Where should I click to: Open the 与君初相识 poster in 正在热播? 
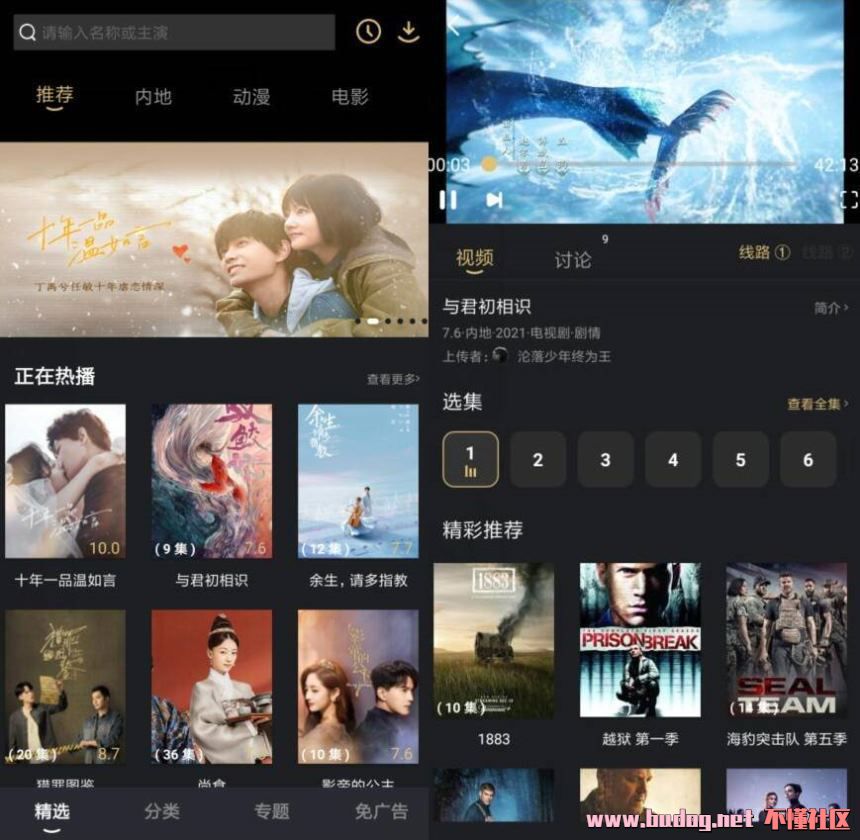click(211, 481)
